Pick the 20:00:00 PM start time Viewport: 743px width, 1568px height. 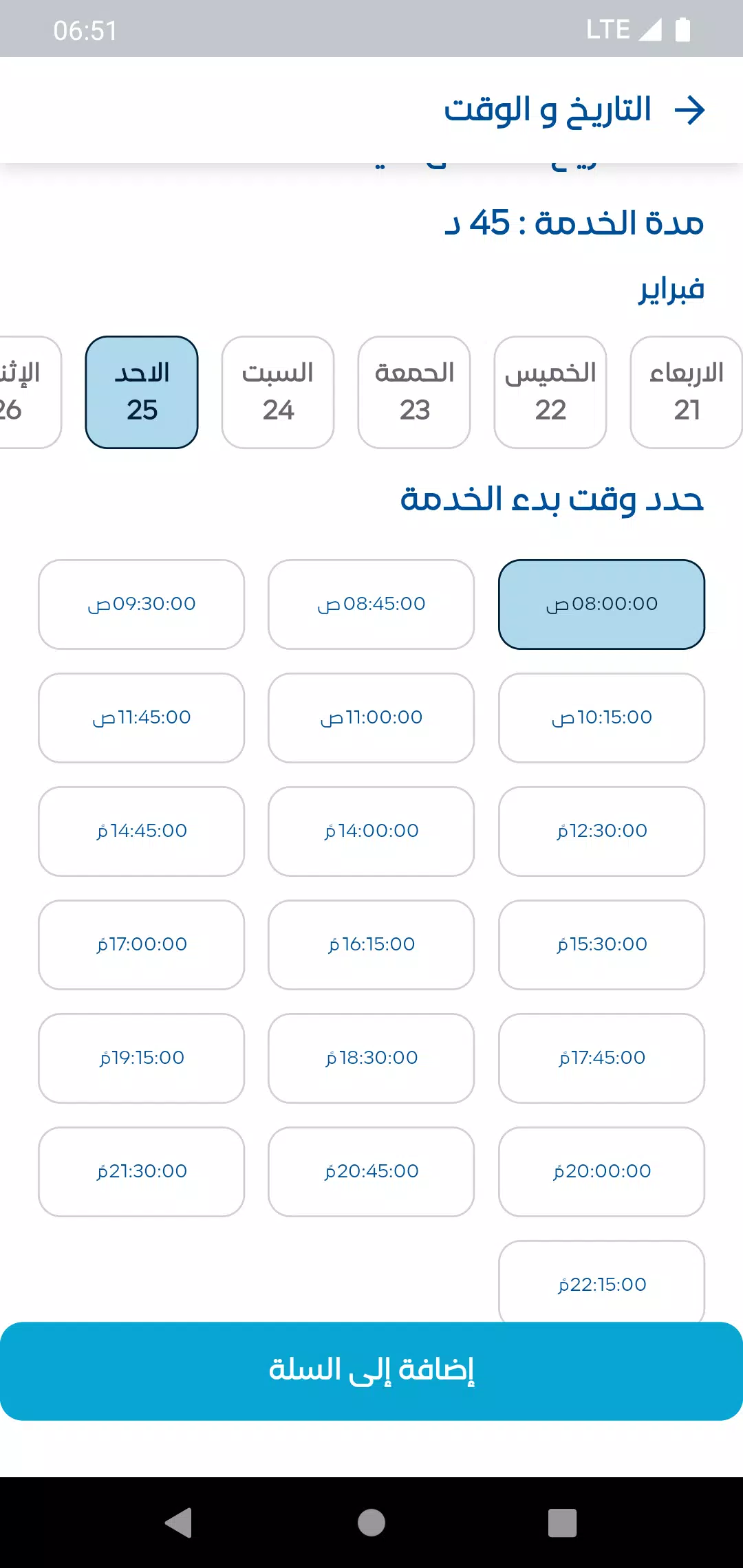coord(602,1172)
